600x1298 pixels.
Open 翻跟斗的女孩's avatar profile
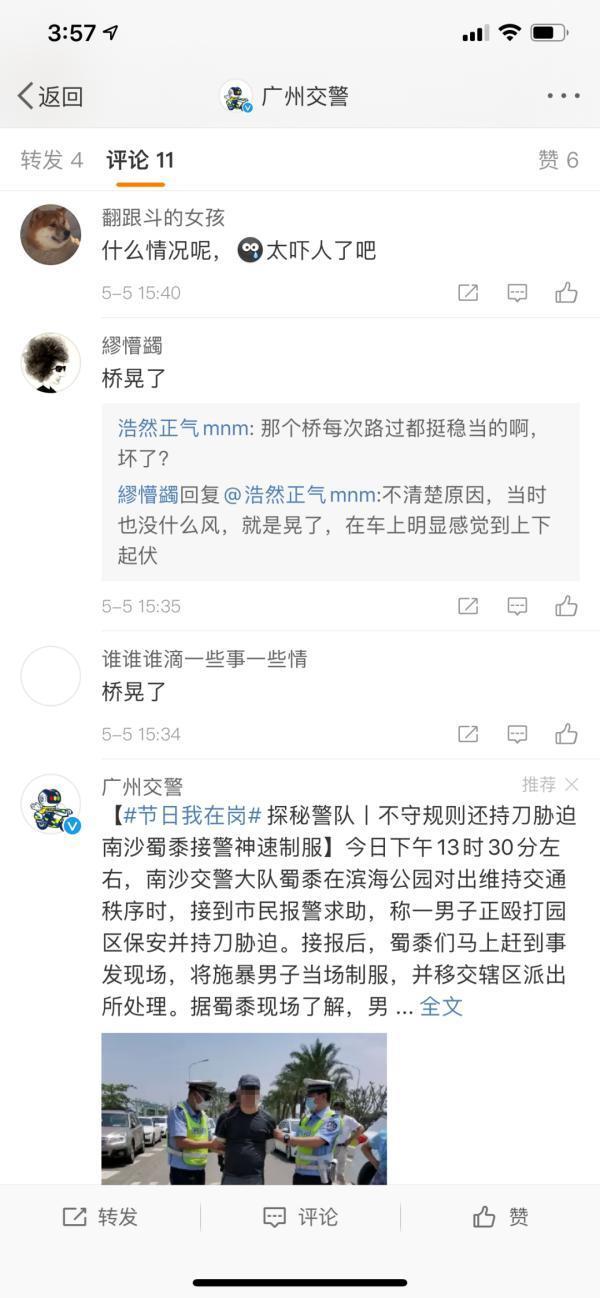pos(51,235)
